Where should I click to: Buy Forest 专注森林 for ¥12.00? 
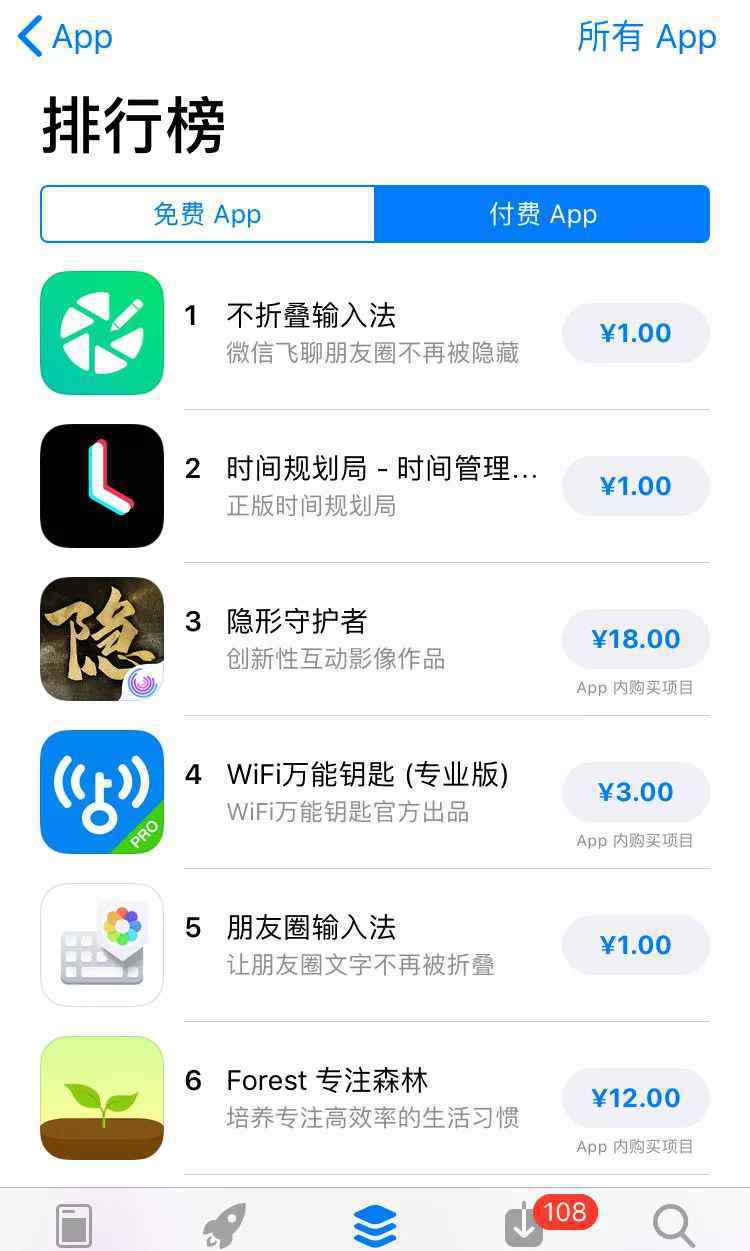[x=635, y=1098]
